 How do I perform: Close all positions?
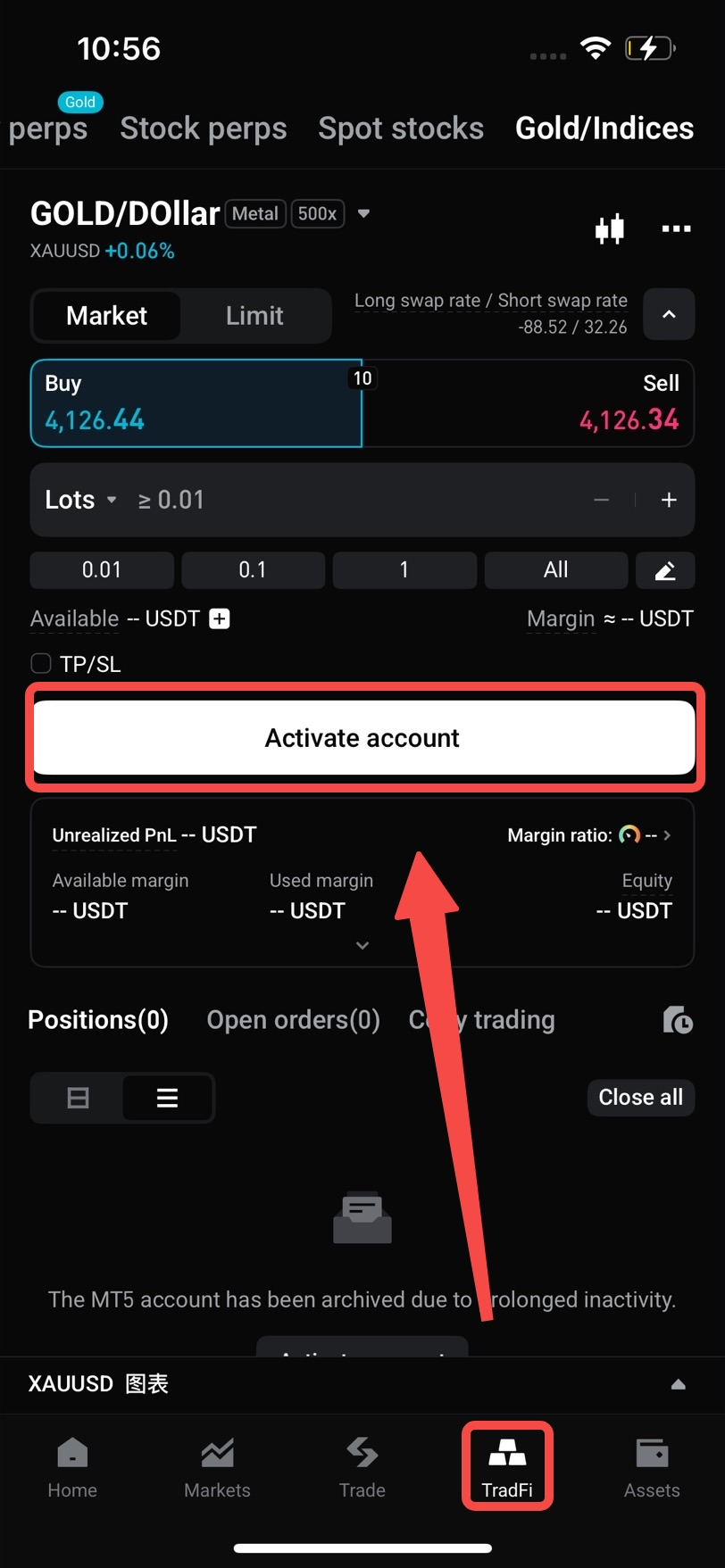tap(640, 1098)
